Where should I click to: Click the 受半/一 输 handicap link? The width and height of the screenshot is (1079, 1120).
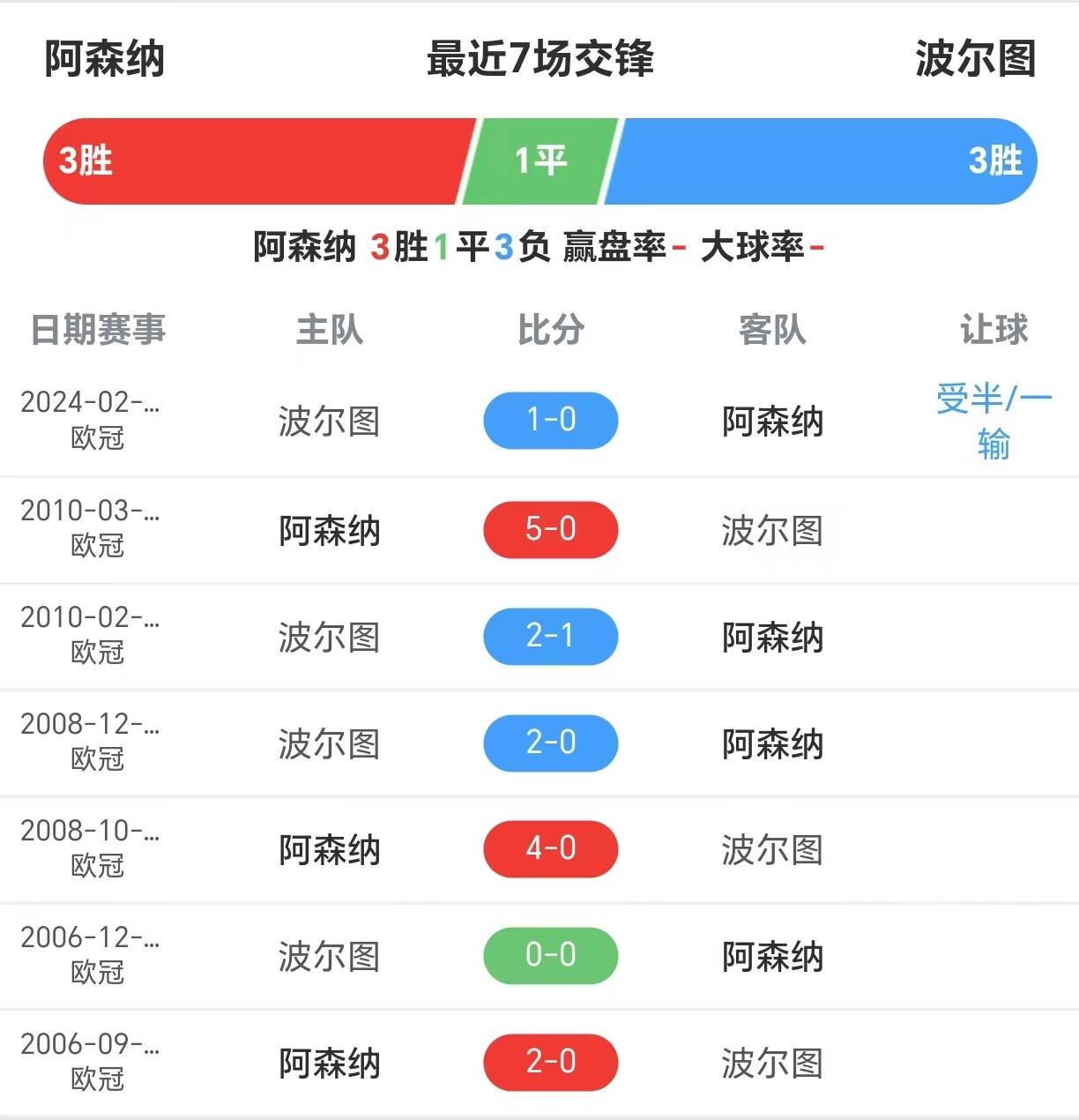(x=994, y=421)
